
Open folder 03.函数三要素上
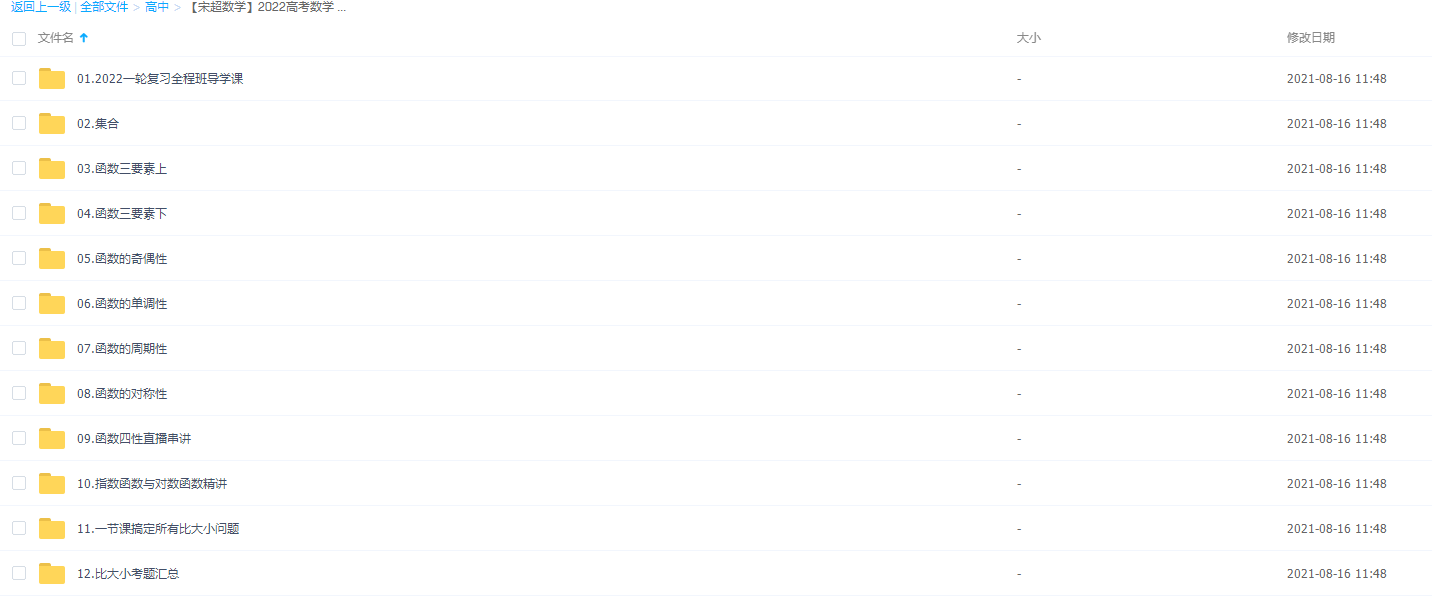click(122, 169)
